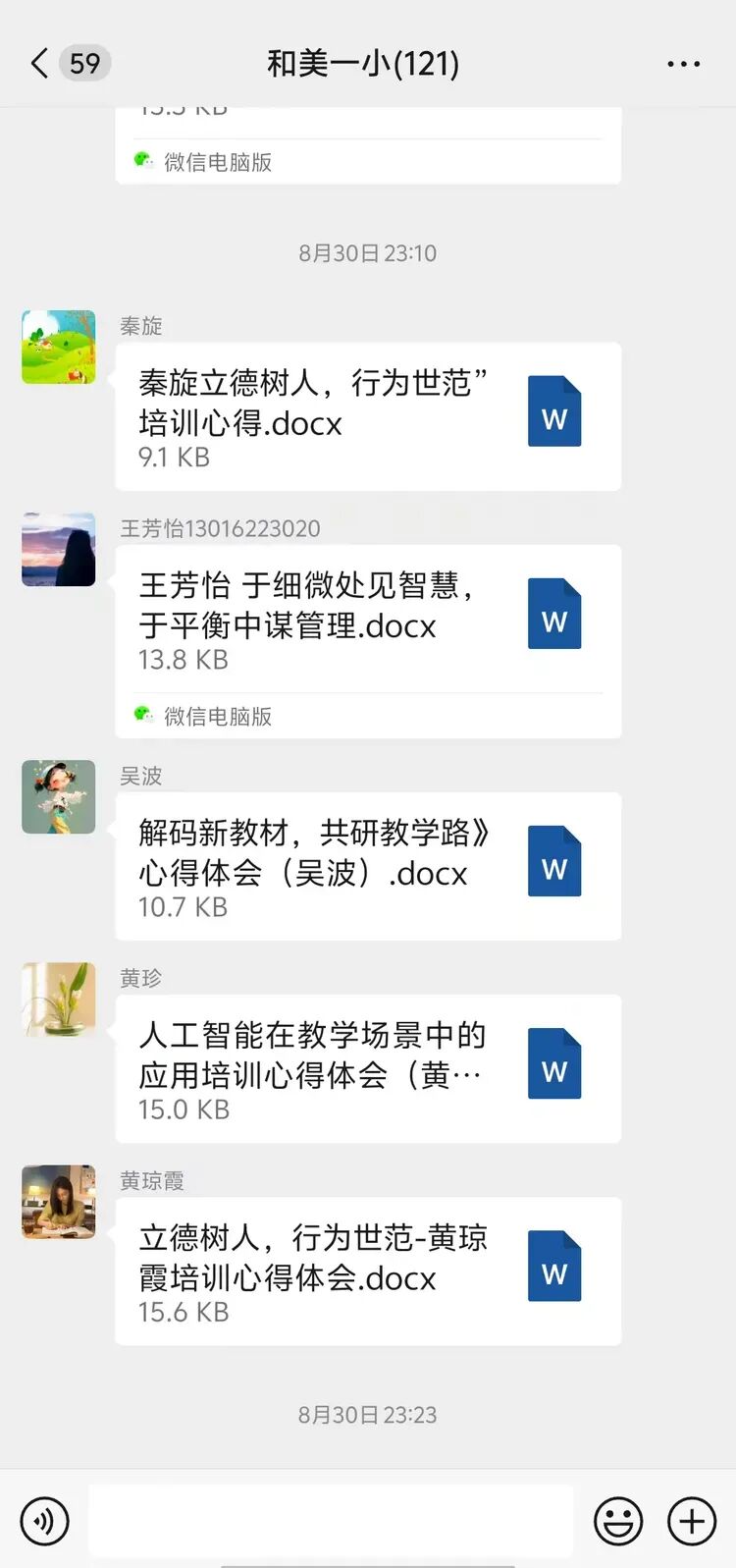Open the plus attachment menu
The height and width of the screenshot is (1568, 736).
point(692,1521)
